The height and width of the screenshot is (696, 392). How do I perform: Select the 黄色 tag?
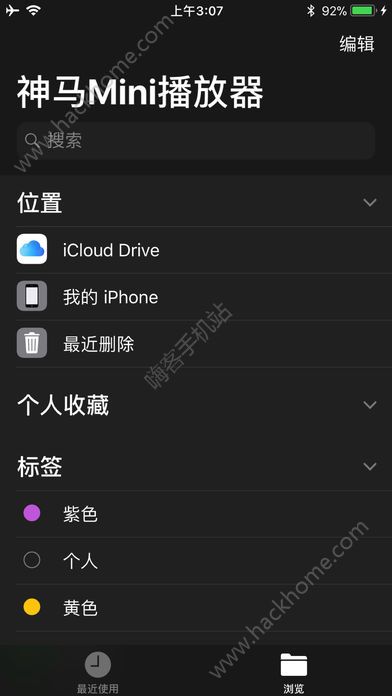(x=204, y=608)
